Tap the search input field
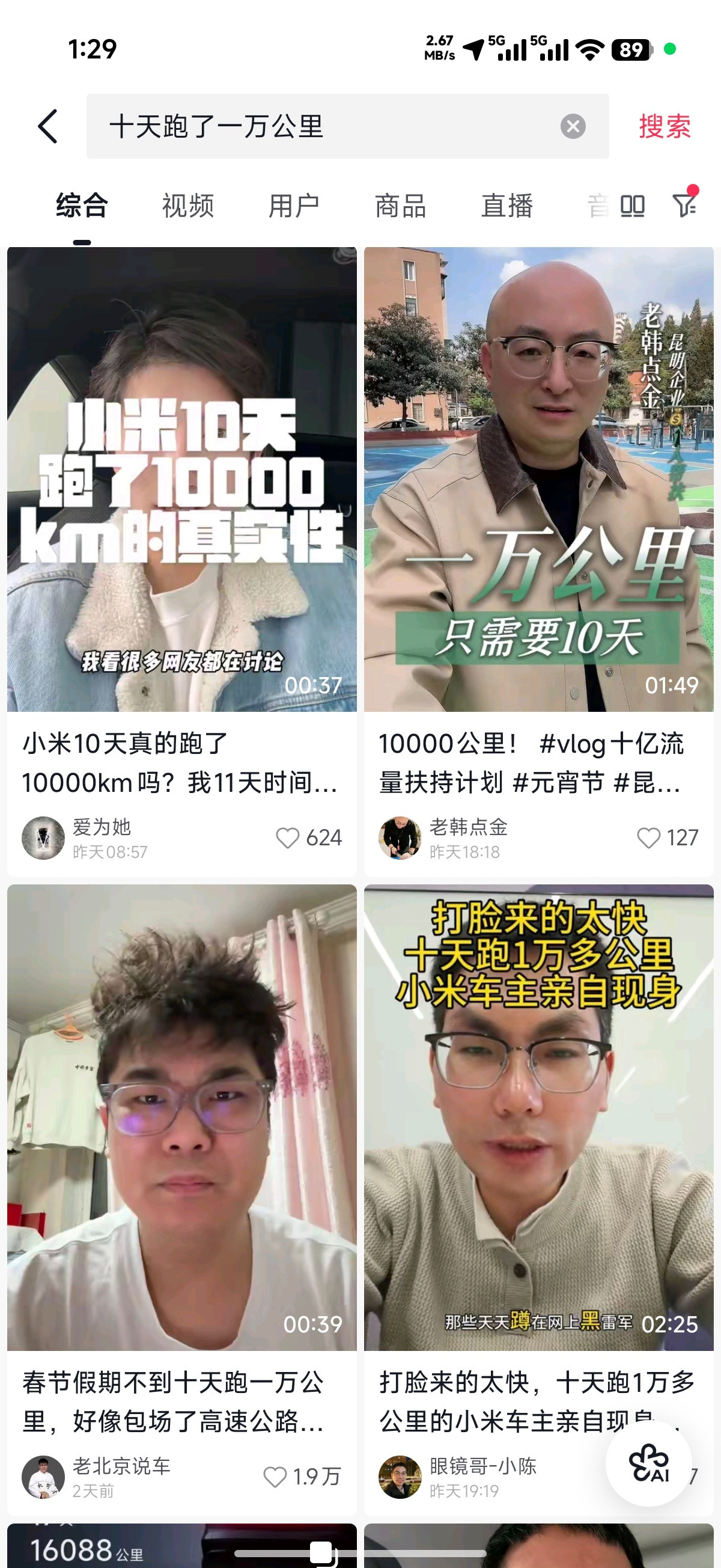Image resolution: width=721 pixels, height=1568 pixels. [304, 127]
